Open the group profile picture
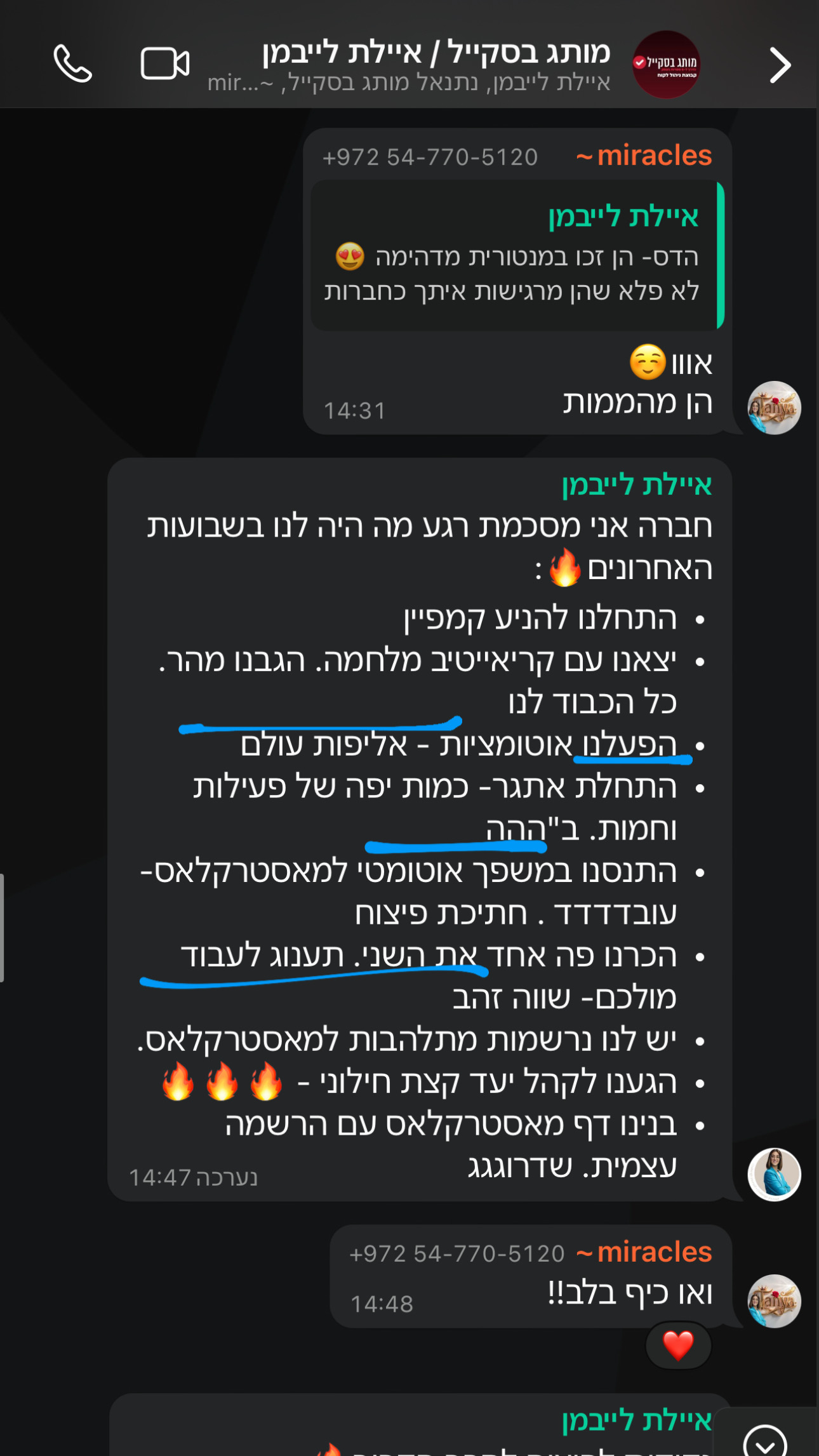The image size is (819, 1456). pyautogui.click(x=666, y=65)
